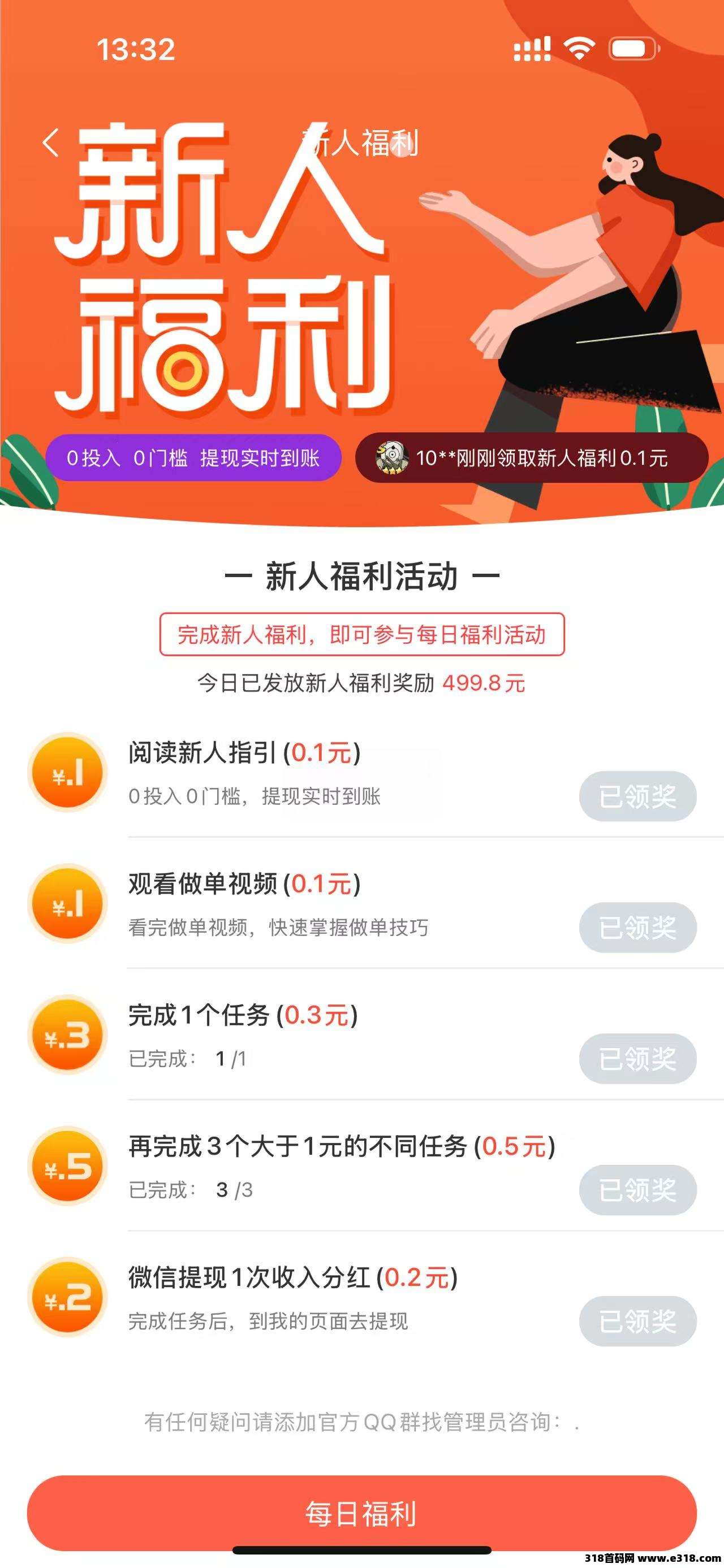Go back using the top-left arrow
Image resolution: width=724 pixels, height=1568 pixels.
tap(51, 143)
